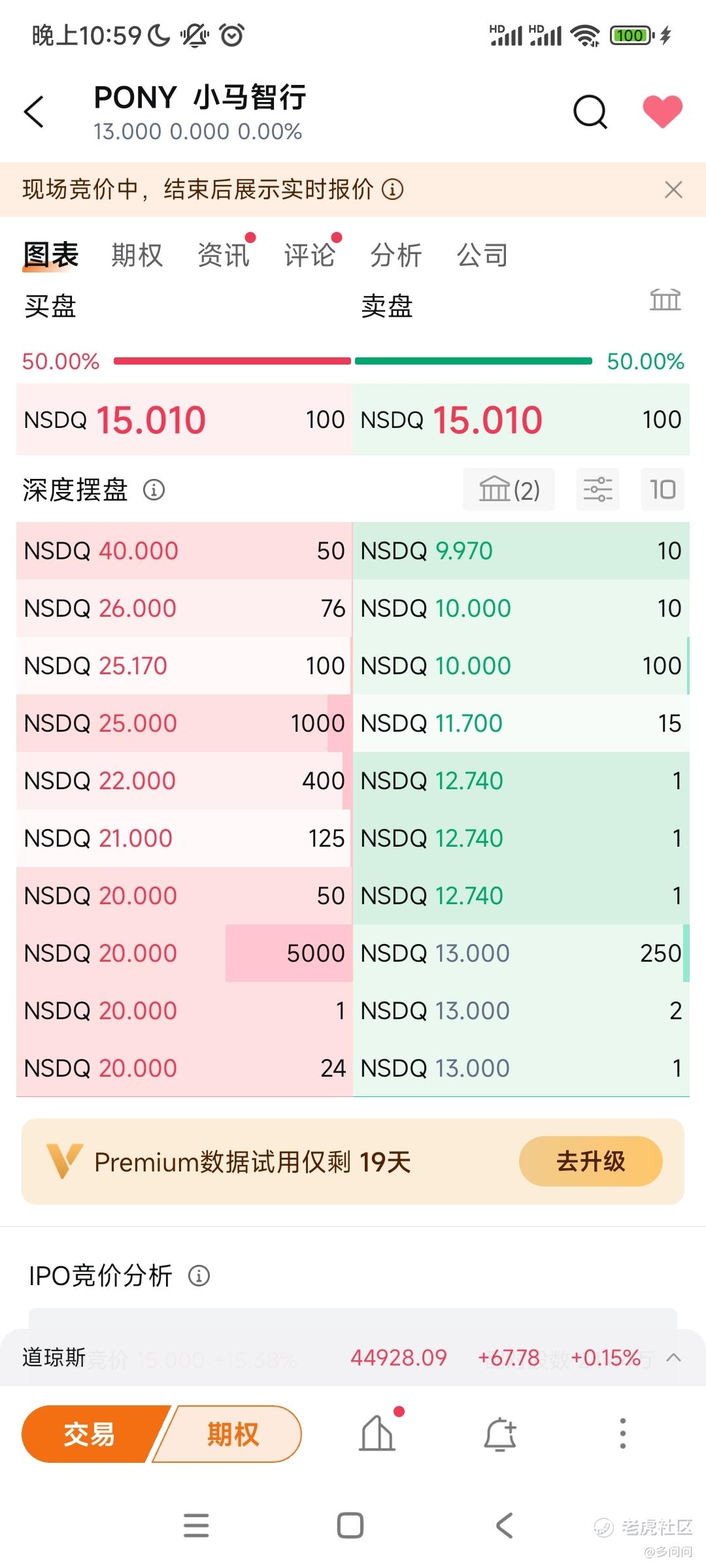Select the 公司 tab

click(482, 255)
